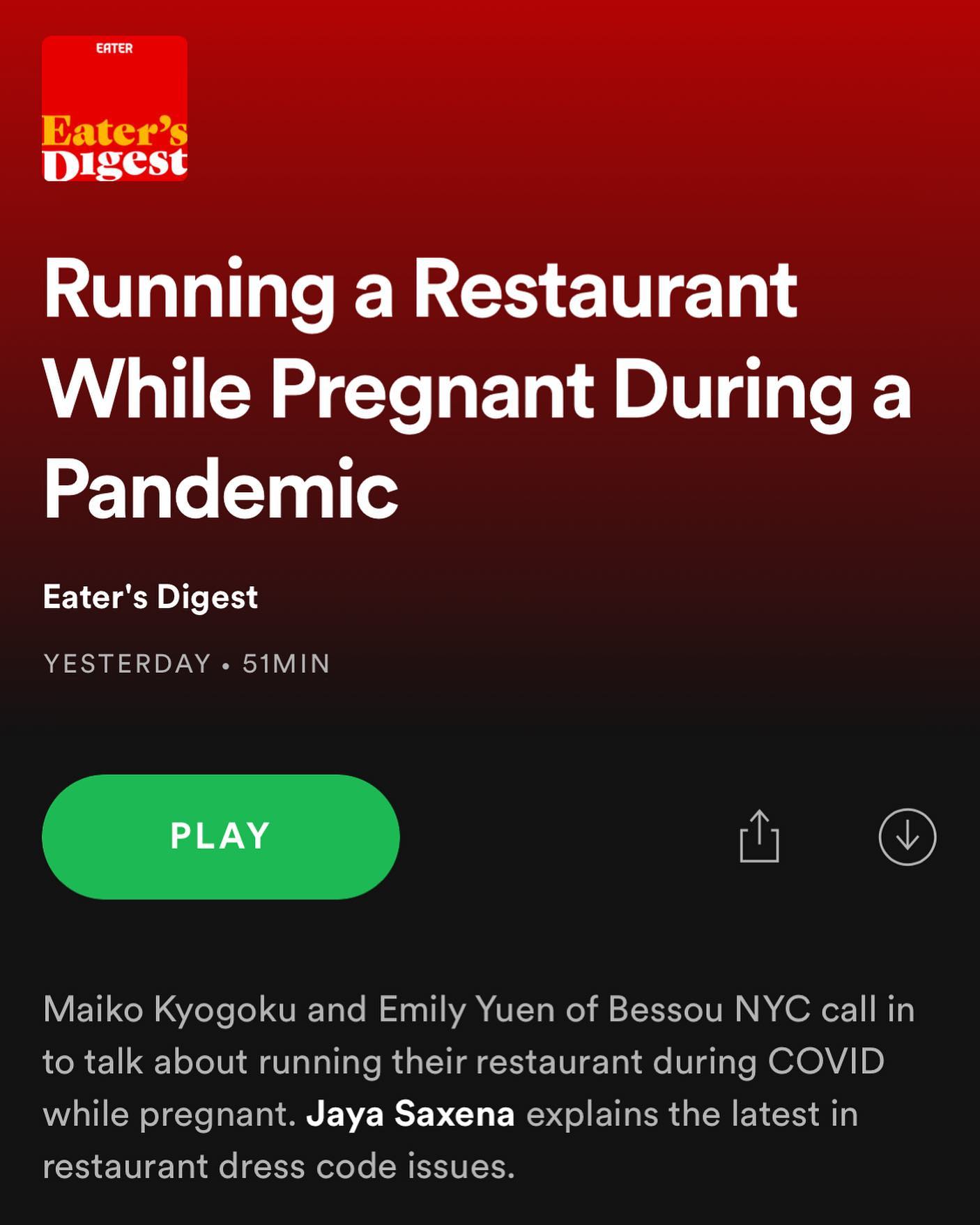The height and width of the screenshot is (1225, 980).
Task: Open the Jaya Saxena link in description
Action: (x=410, y=1113)
